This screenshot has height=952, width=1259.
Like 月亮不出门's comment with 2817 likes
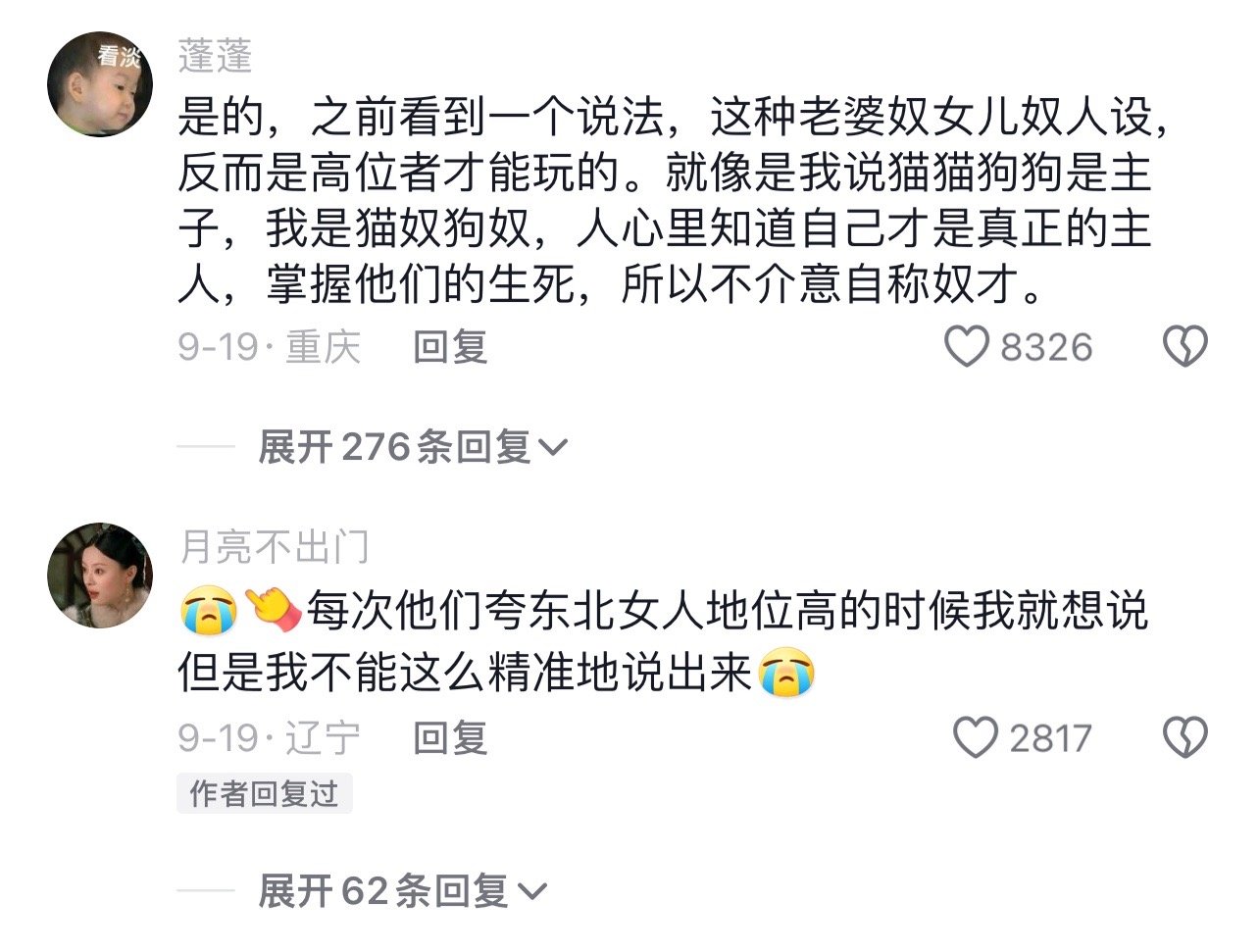976,738
